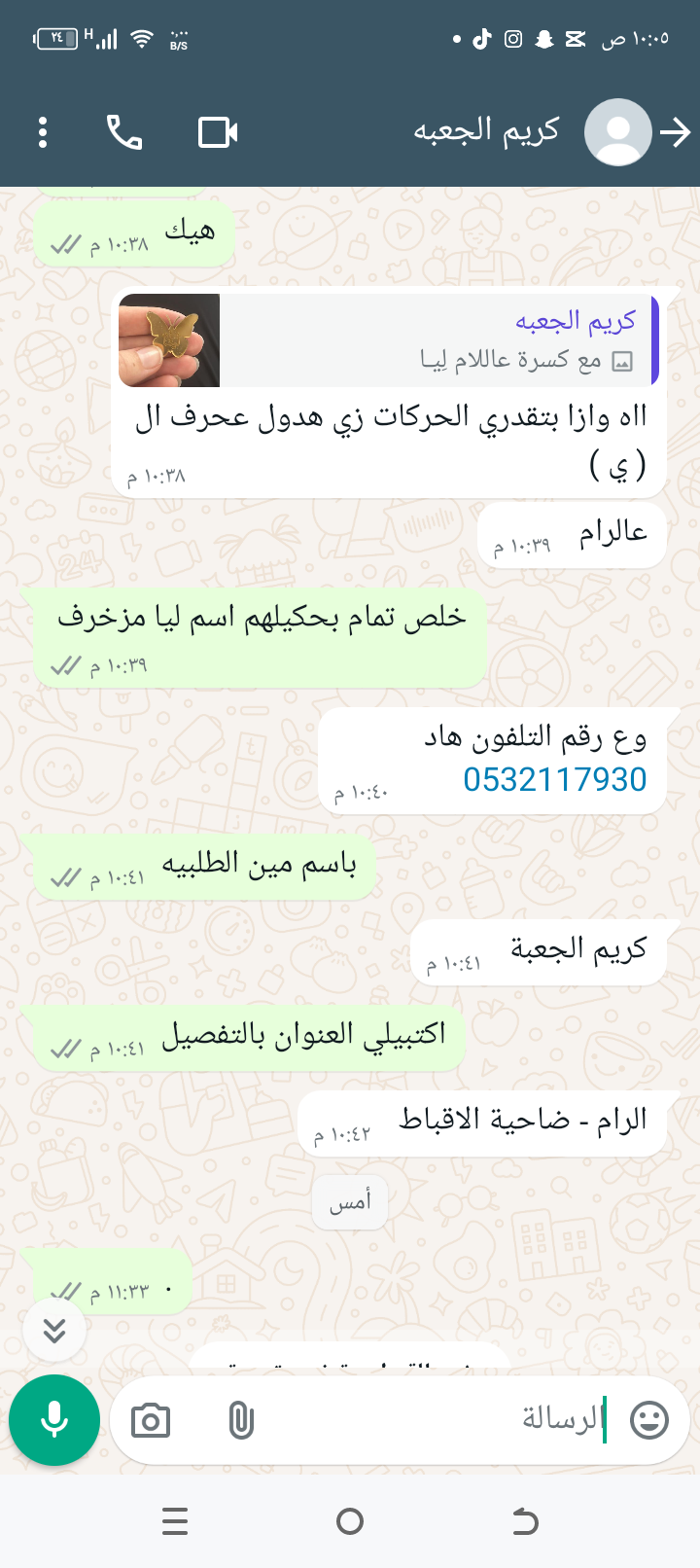Open the camera from message bar
The image size is (700, 1568).
(151, 1421)
